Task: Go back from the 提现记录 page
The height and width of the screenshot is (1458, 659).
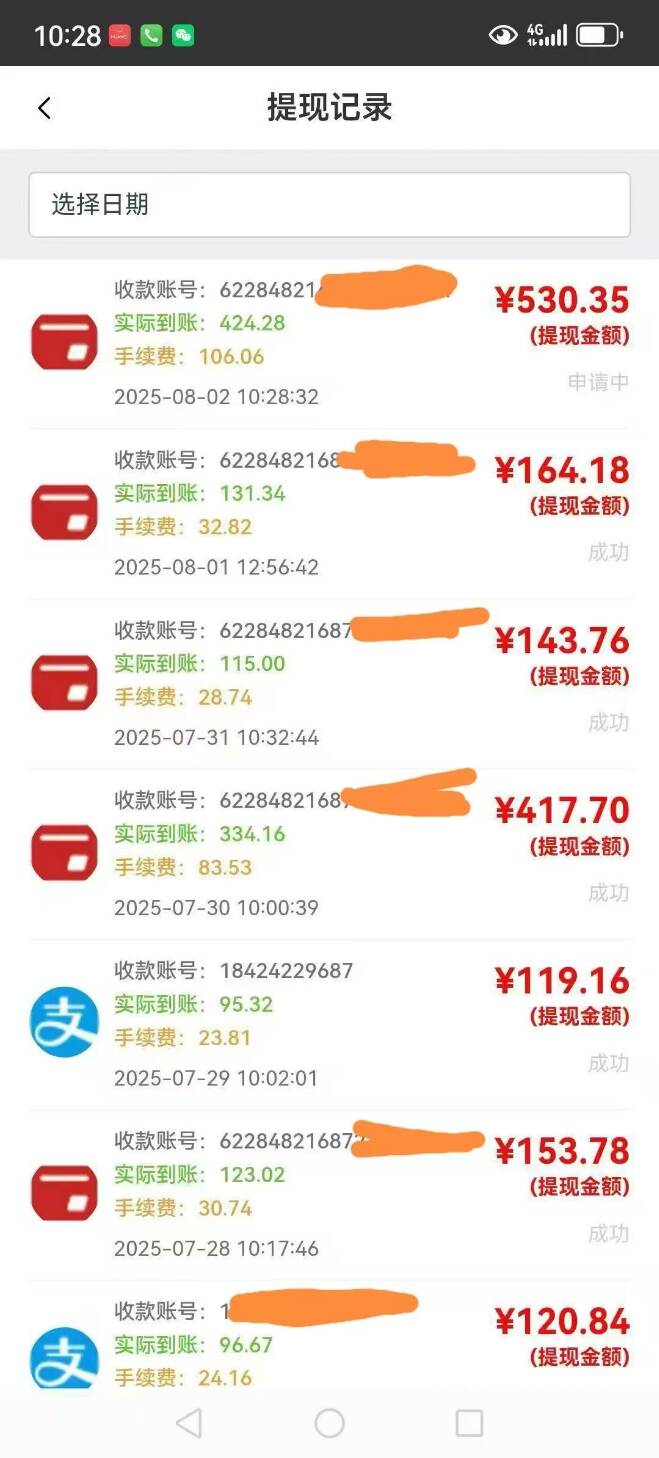Action: pyautogui.click(x=44, y=108)
